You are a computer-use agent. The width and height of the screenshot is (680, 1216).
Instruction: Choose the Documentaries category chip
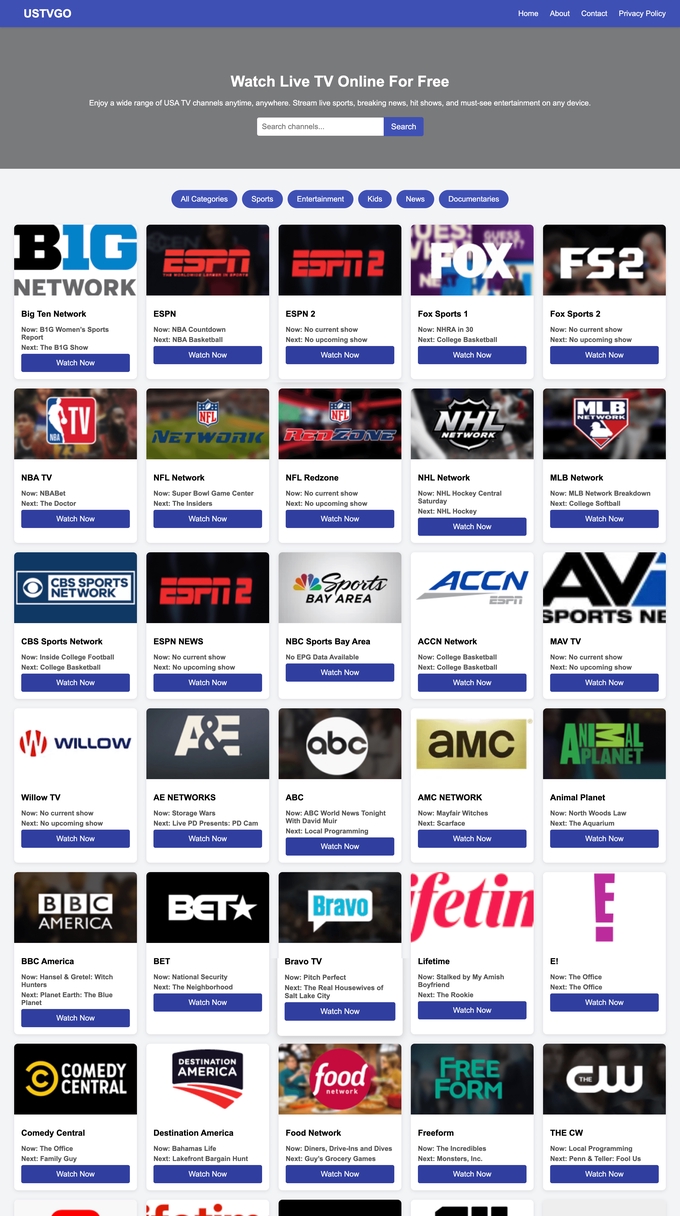(x=473, y=199)
